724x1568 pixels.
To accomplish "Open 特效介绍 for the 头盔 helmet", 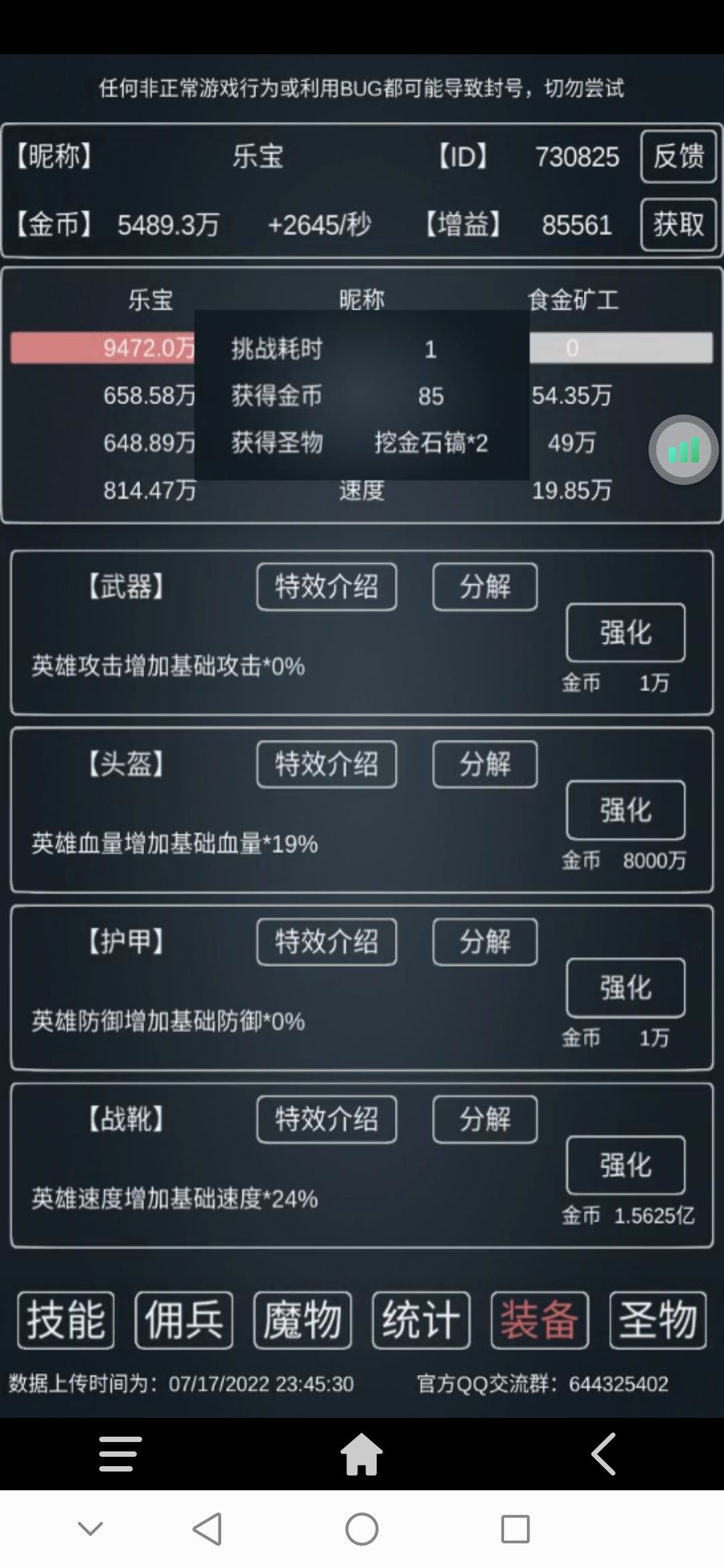I will (x=326, y=764).
